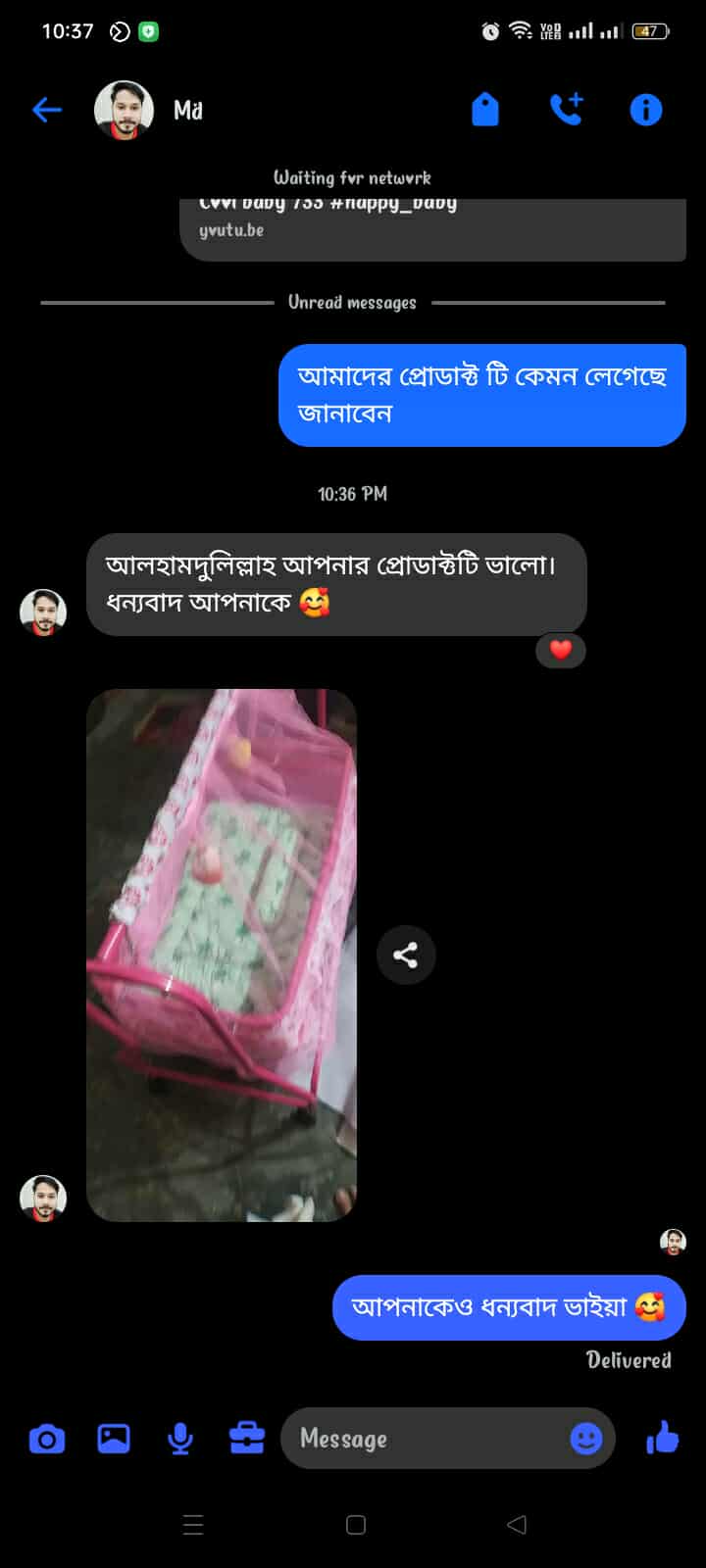Open conversation info
Screen dimensions: 706x1568
(645, 110)
